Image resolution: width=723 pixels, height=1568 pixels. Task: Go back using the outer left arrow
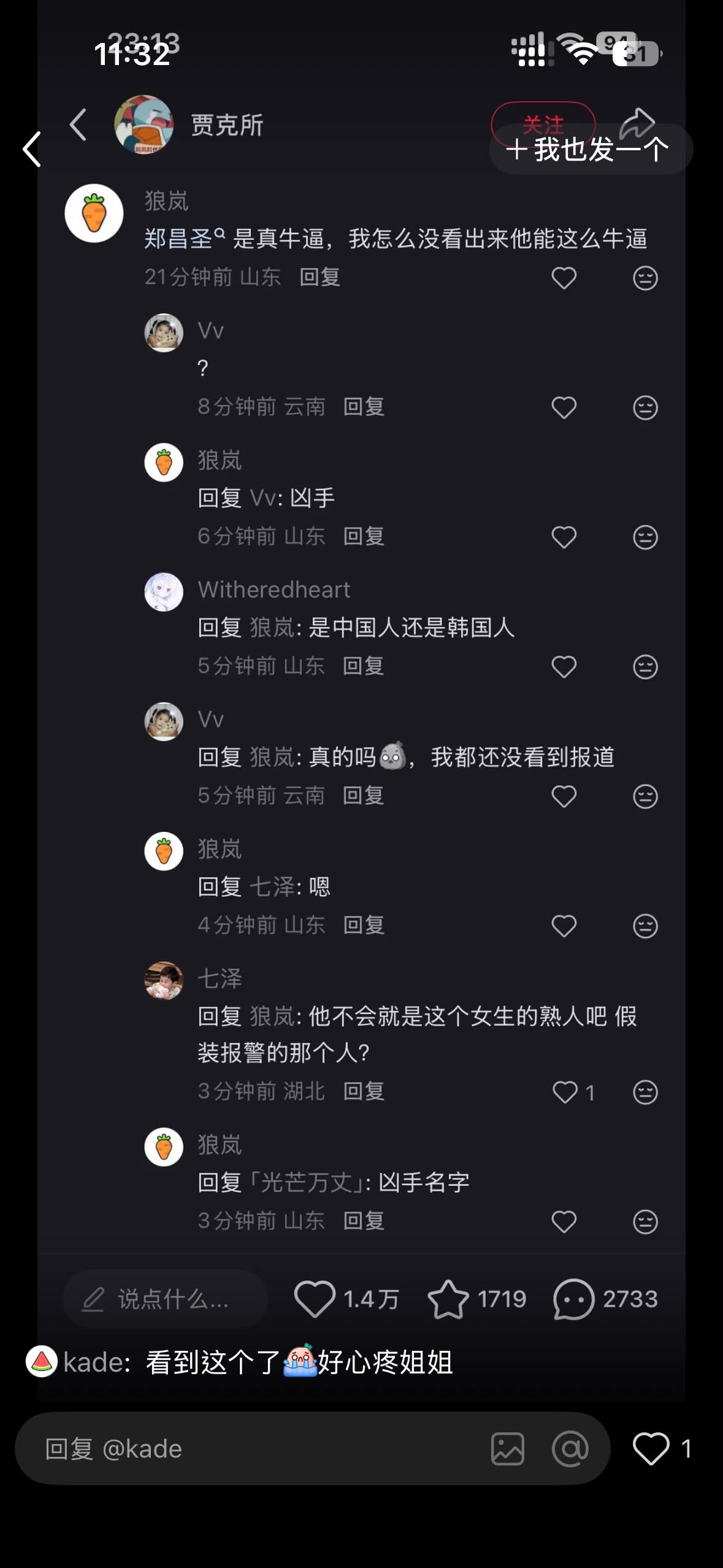pyautogui.click(x=32, y=149)
